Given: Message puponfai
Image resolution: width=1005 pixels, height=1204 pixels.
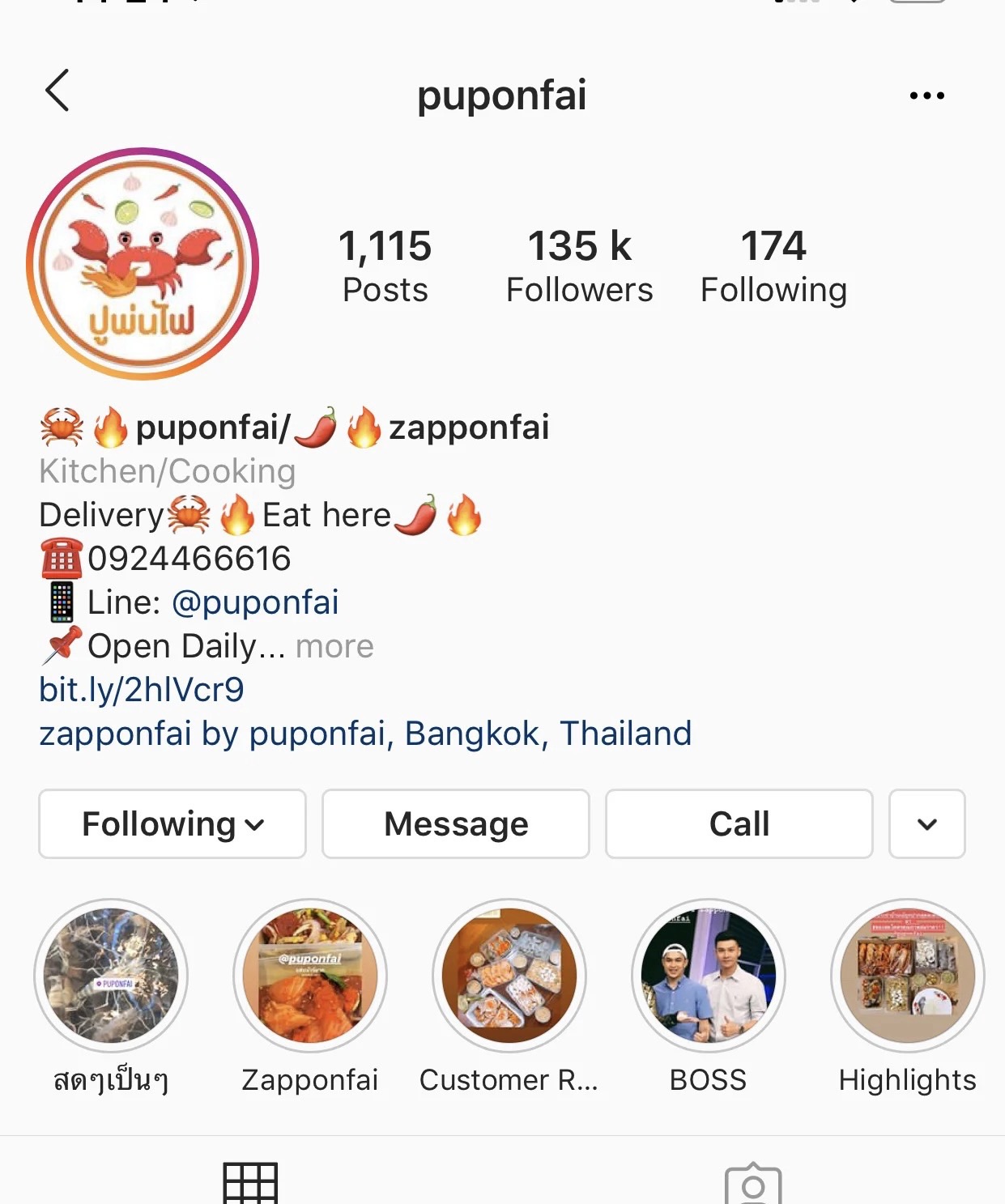Looking at the screenshot, I should [x=456, y=824].
